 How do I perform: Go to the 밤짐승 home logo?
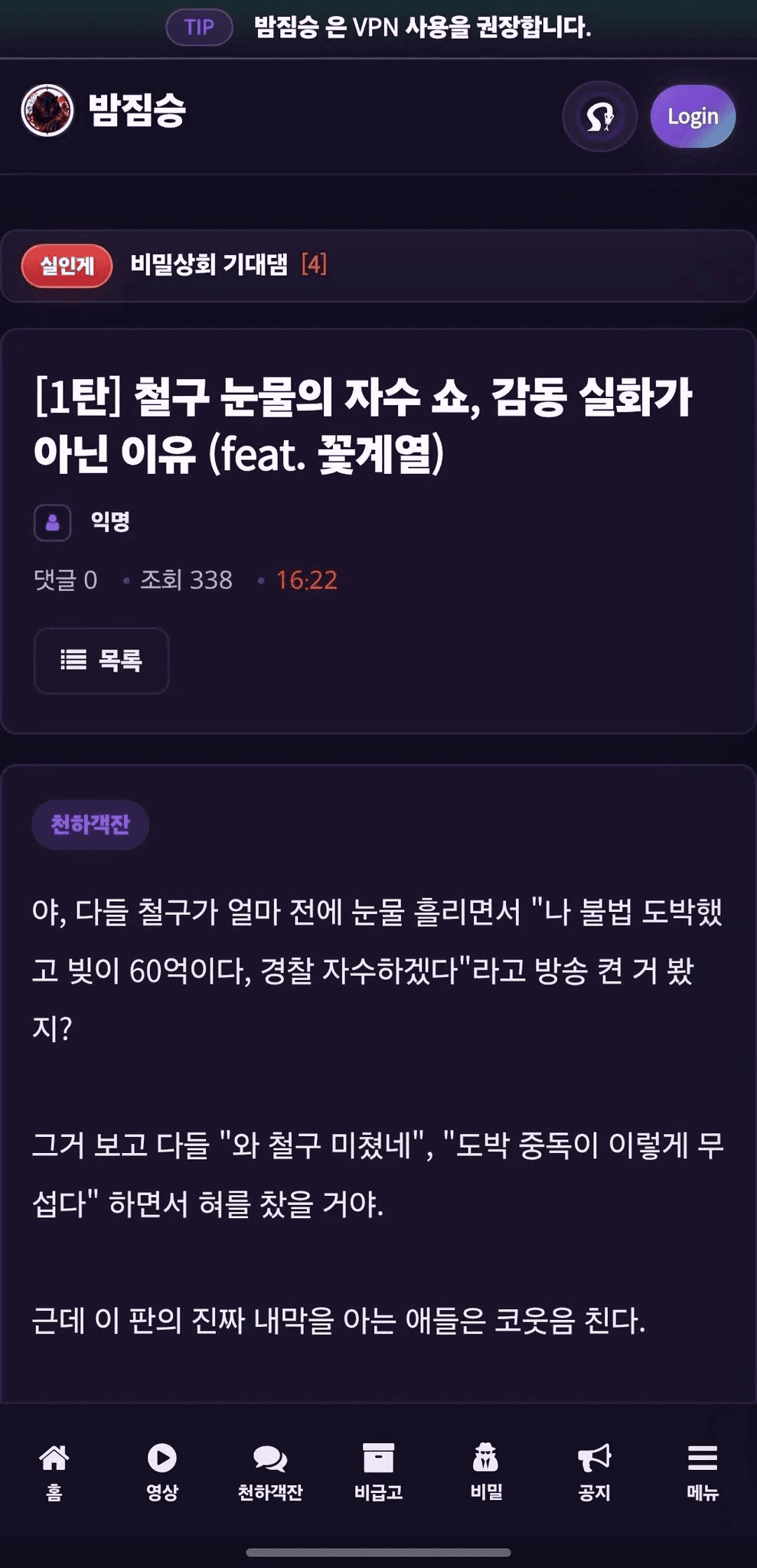point(103,110)
